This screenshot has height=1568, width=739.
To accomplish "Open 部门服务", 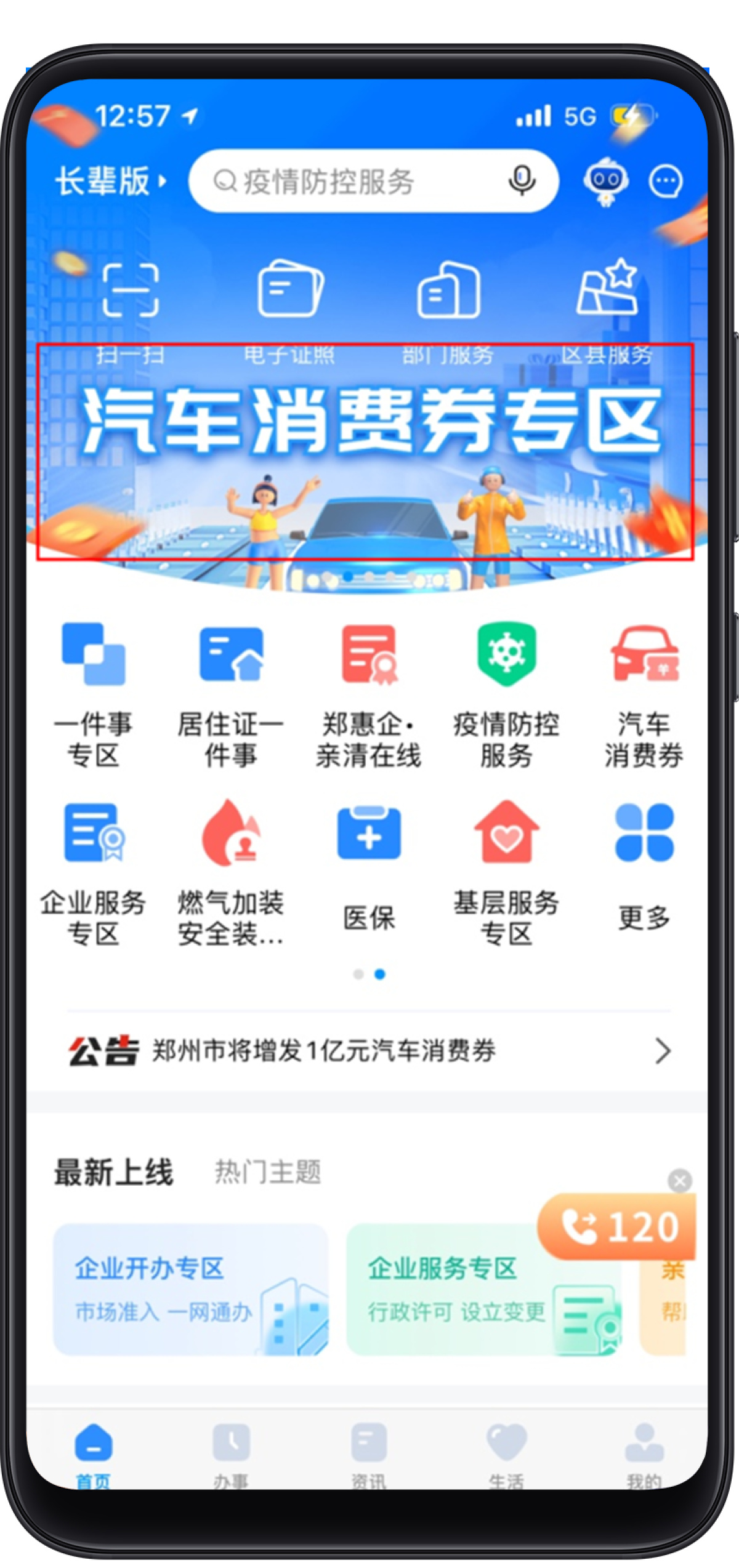I will (448, 302).
